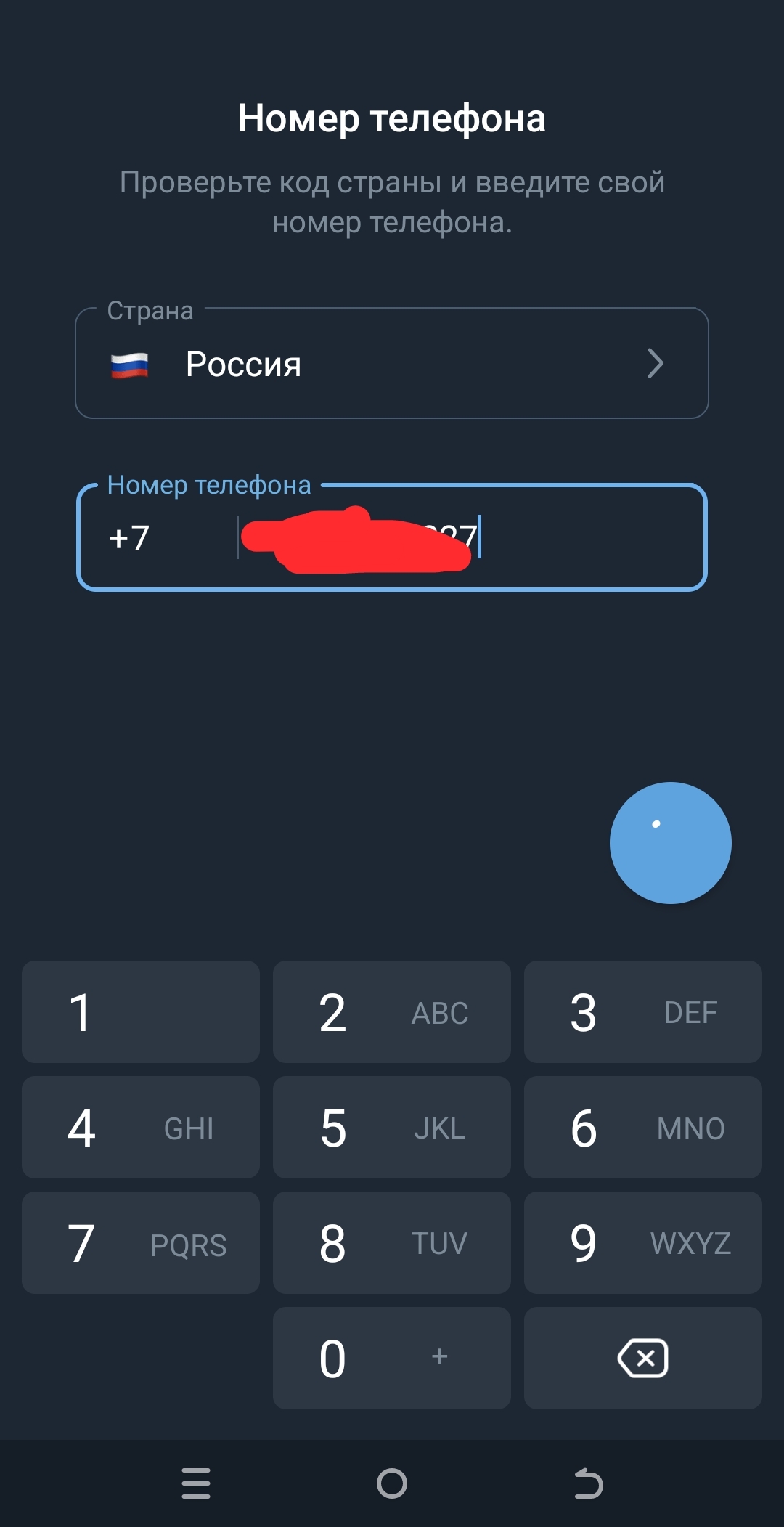Tap the blue round continue button
The image size is (784, 1527).
(670, 843)
